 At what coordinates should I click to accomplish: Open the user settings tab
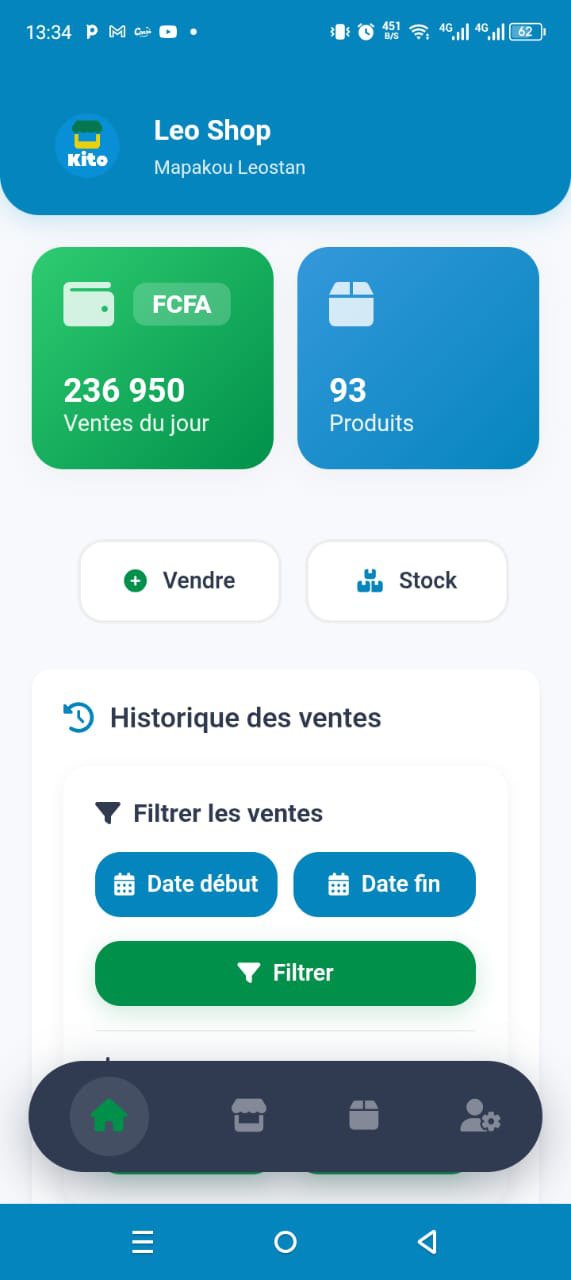click(480, 1116)
